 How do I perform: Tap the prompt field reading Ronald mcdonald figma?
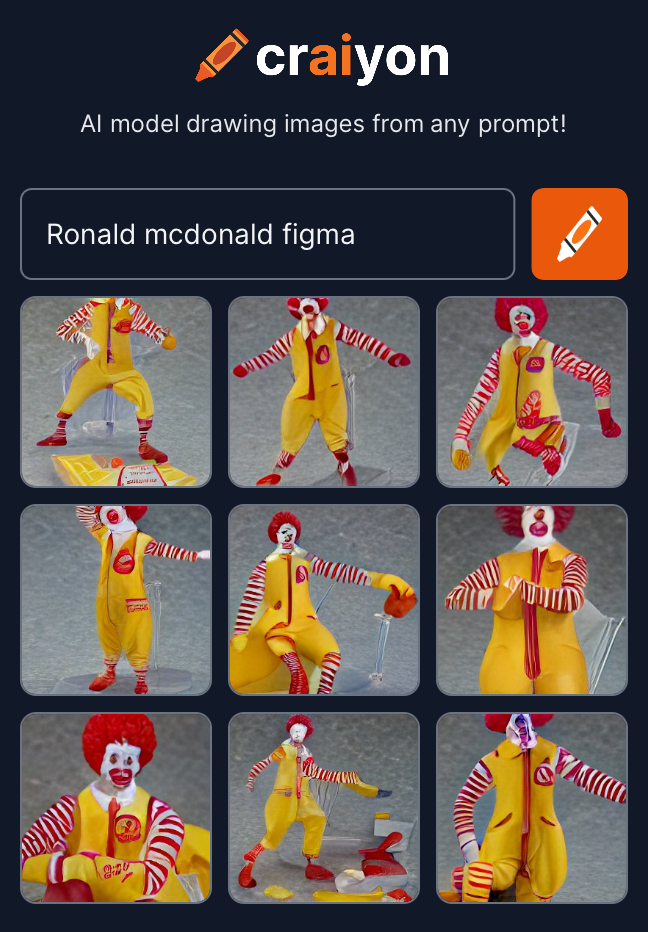point(267,234)
